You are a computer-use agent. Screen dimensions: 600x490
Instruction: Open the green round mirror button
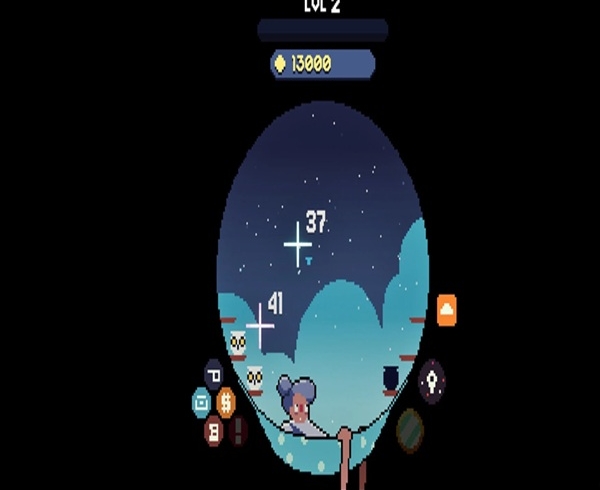pos(410,429)
